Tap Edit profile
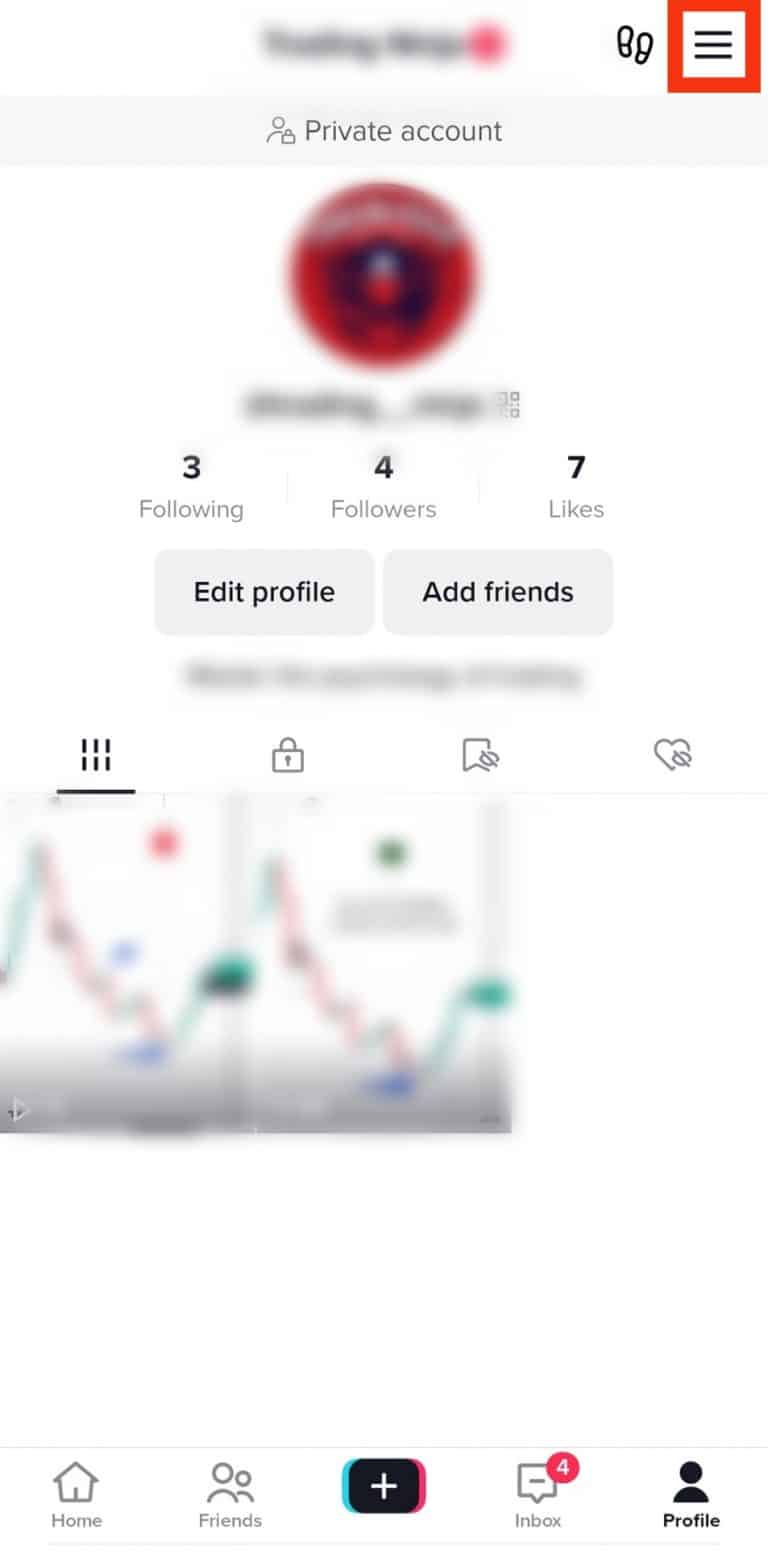The height and width of the screenshot is (1558, 768). tap(263, 592)
